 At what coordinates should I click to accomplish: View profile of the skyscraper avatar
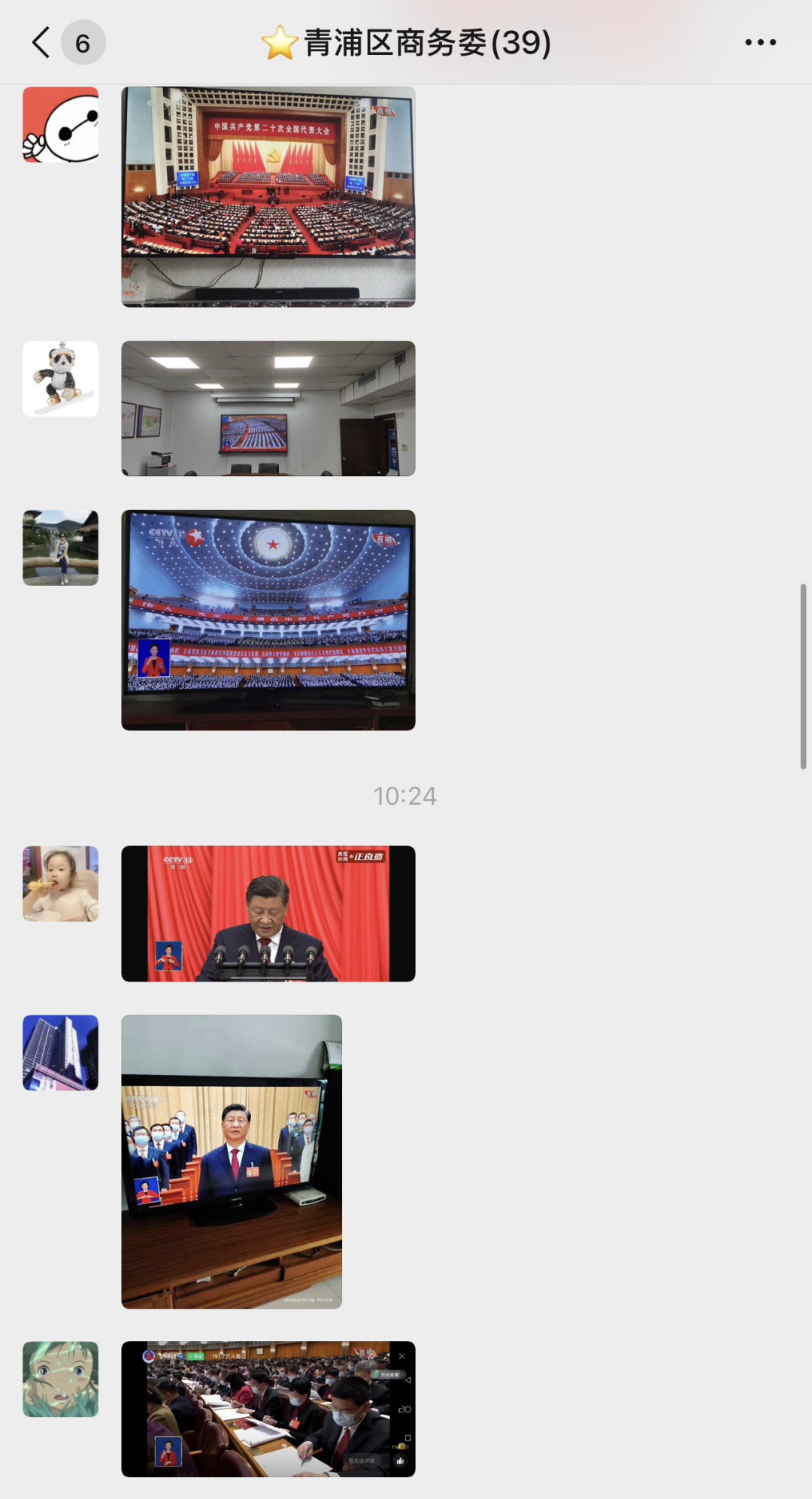[60, 1052]
